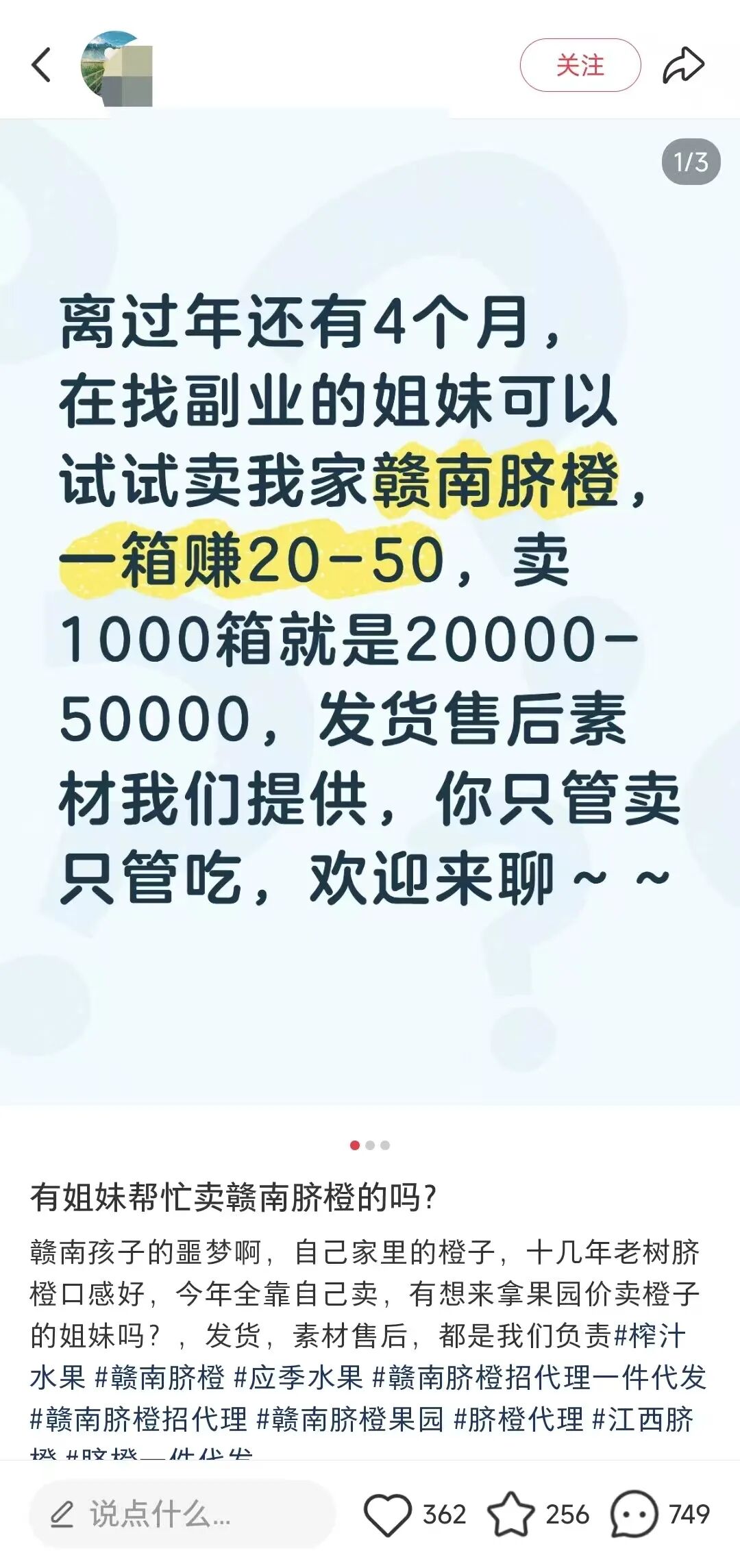Open the post image in full view
The height and width of the screenshot is (1568, 740).
tap(370, 610)
